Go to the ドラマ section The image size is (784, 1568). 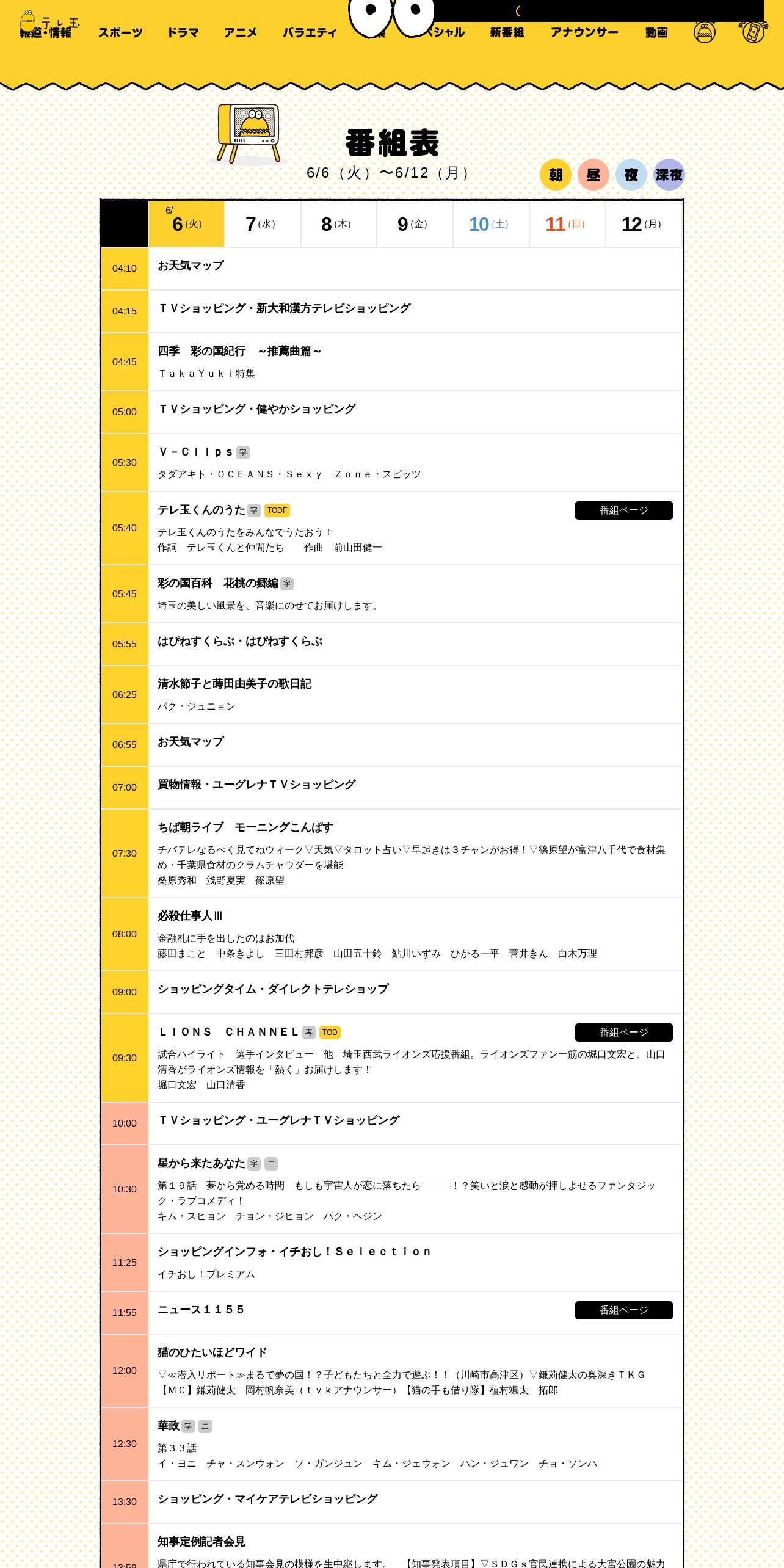(183, 32)
